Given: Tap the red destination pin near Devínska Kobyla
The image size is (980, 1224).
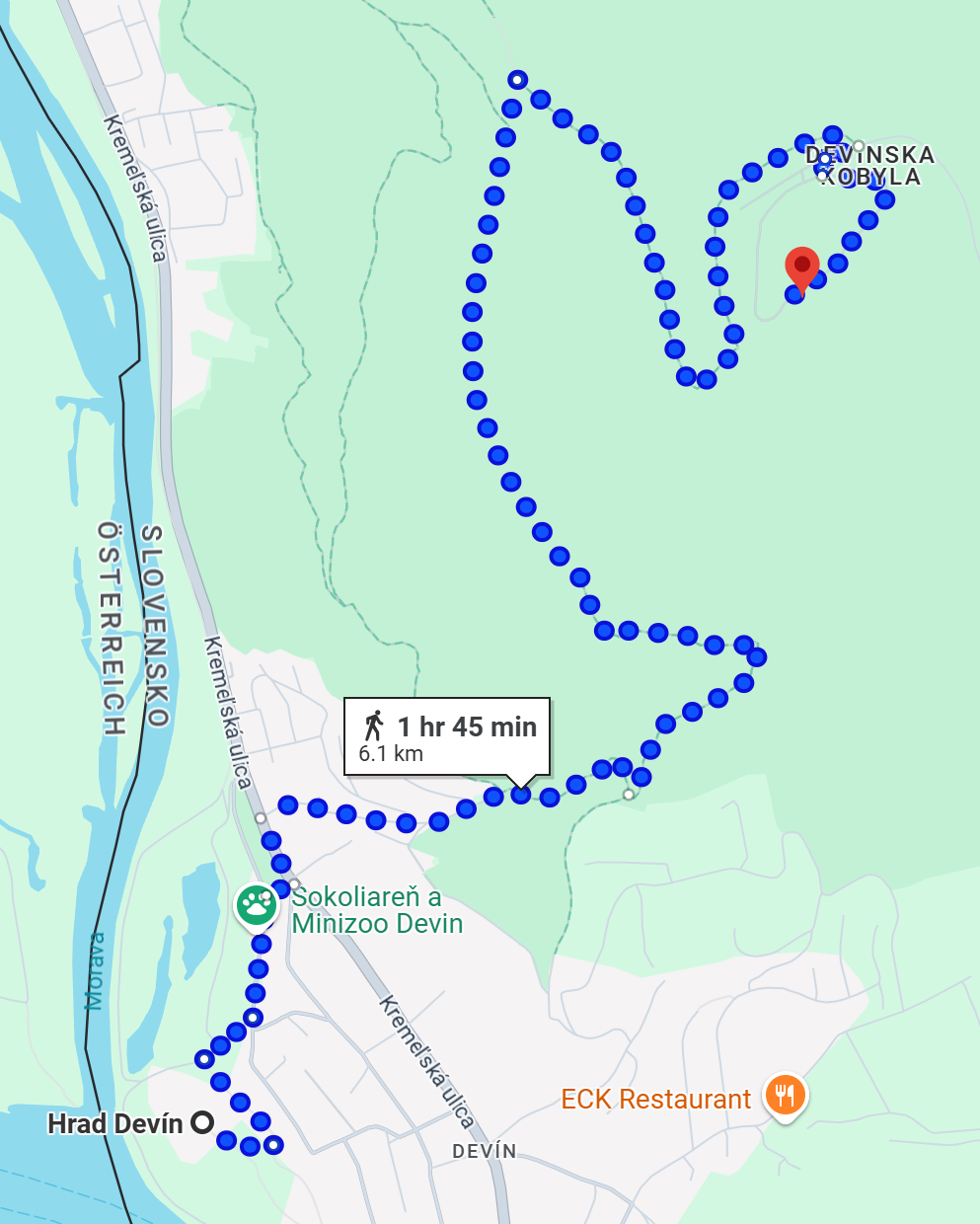Looking at the screenshot, I should (801, 267).
